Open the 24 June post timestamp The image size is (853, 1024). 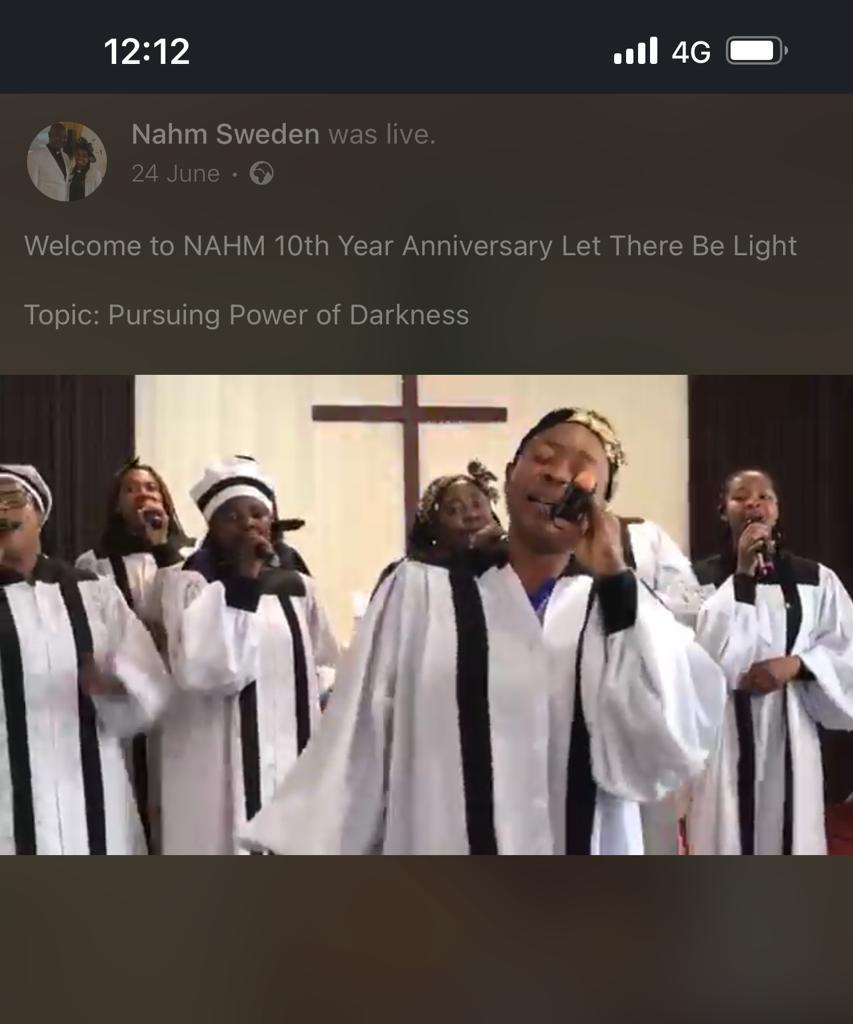175,174
